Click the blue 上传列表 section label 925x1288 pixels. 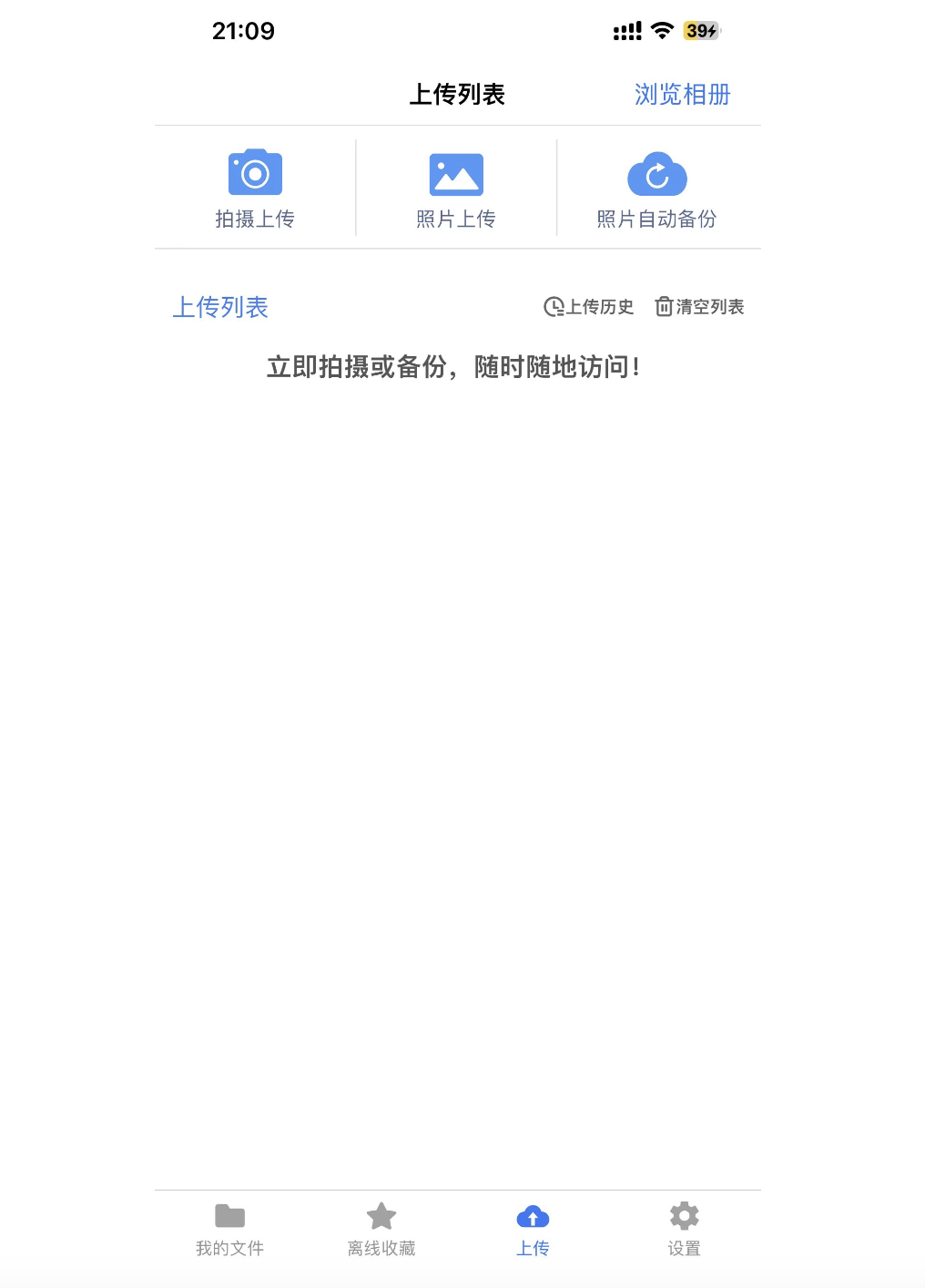220,308
